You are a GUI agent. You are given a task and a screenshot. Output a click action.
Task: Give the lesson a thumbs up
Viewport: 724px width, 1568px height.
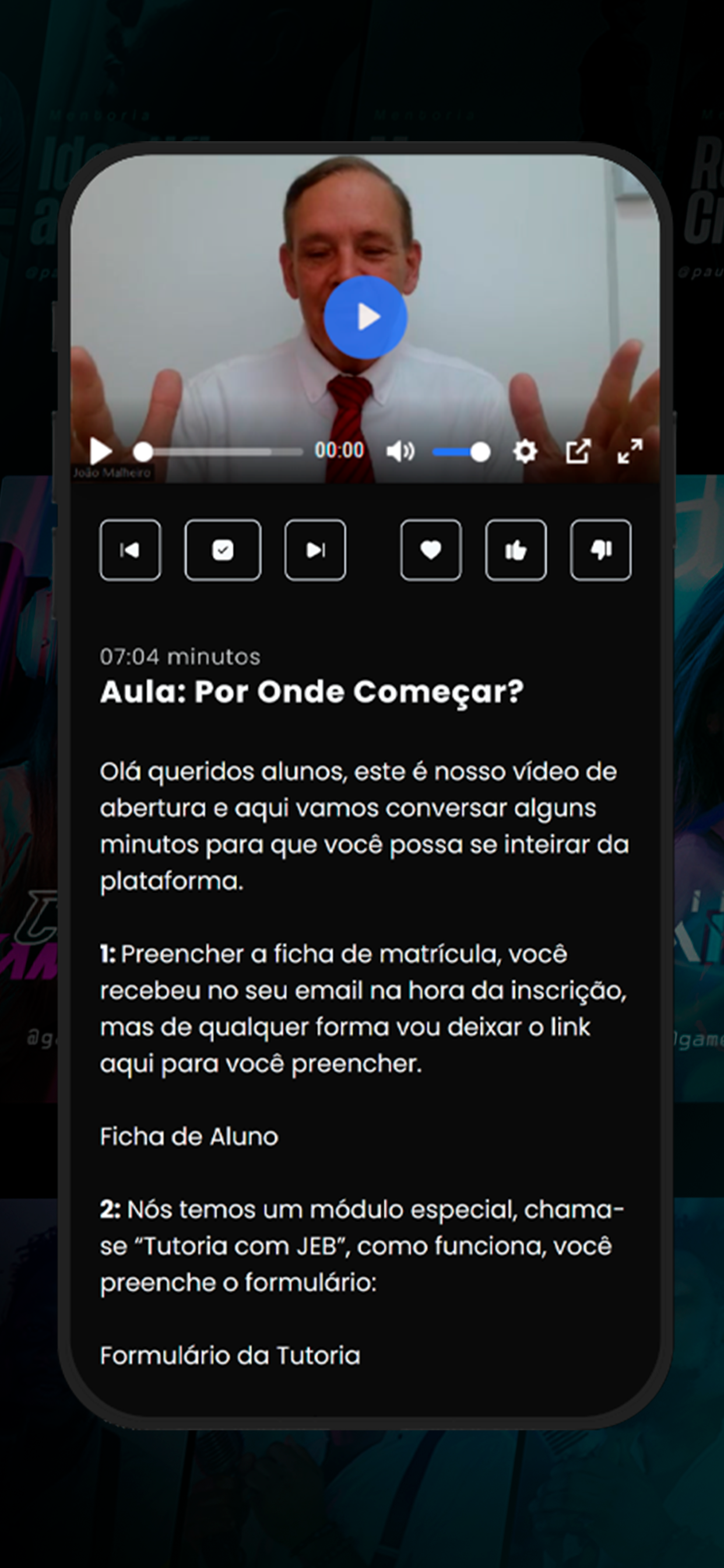[x=515, y=549]
